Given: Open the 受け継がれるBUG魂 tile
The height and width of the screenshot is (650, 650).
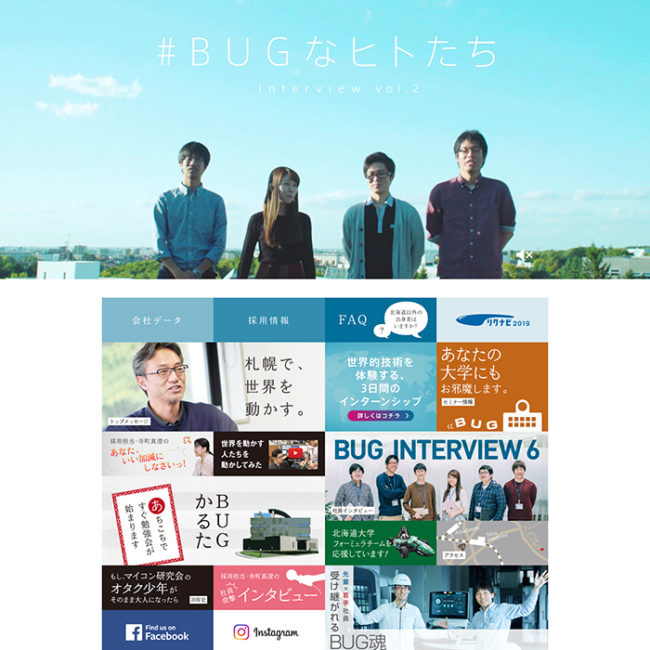Looking at the screenshot, I should coord(436,607).
